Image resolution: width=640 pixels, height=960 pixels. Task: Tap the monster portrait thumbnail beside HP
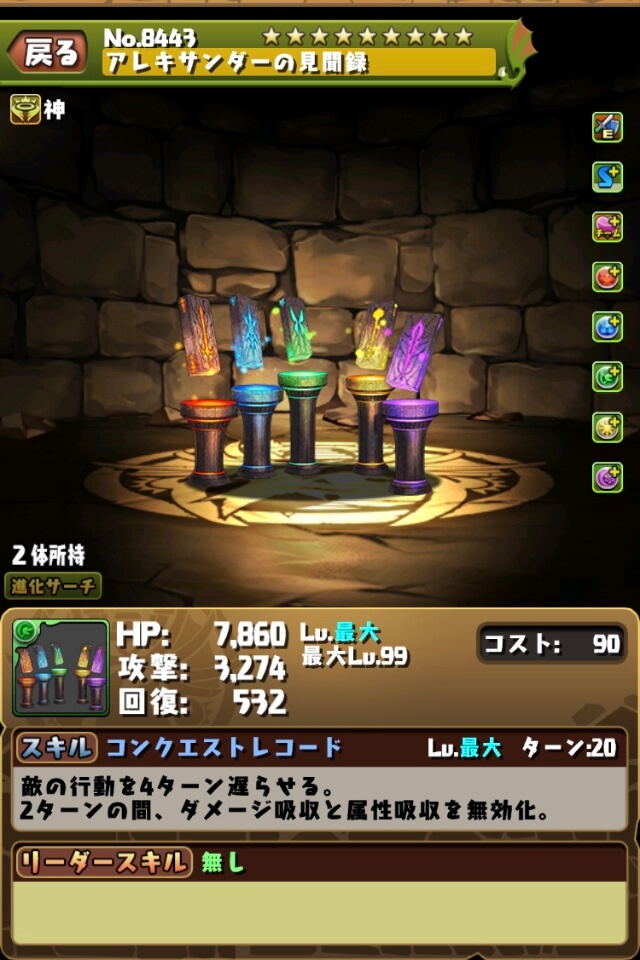point(61,667)
